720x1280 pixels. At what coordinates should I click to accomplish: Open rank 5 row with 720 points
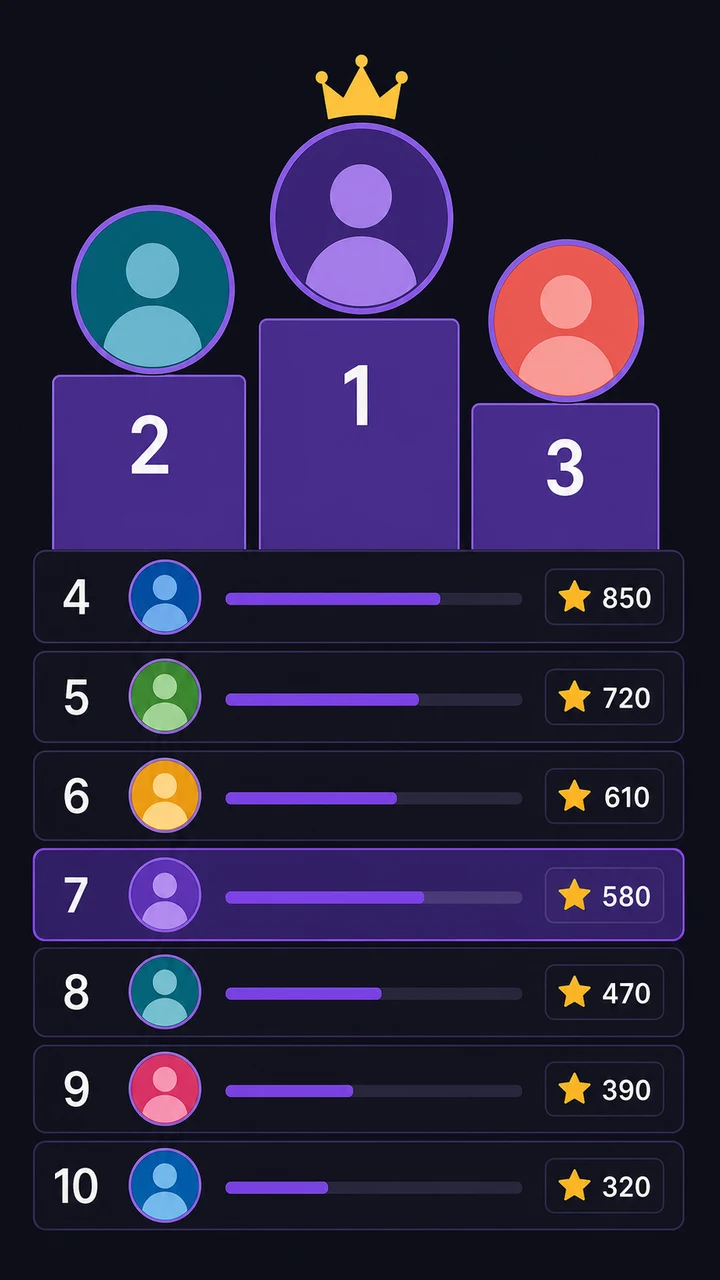click(359, 696)
